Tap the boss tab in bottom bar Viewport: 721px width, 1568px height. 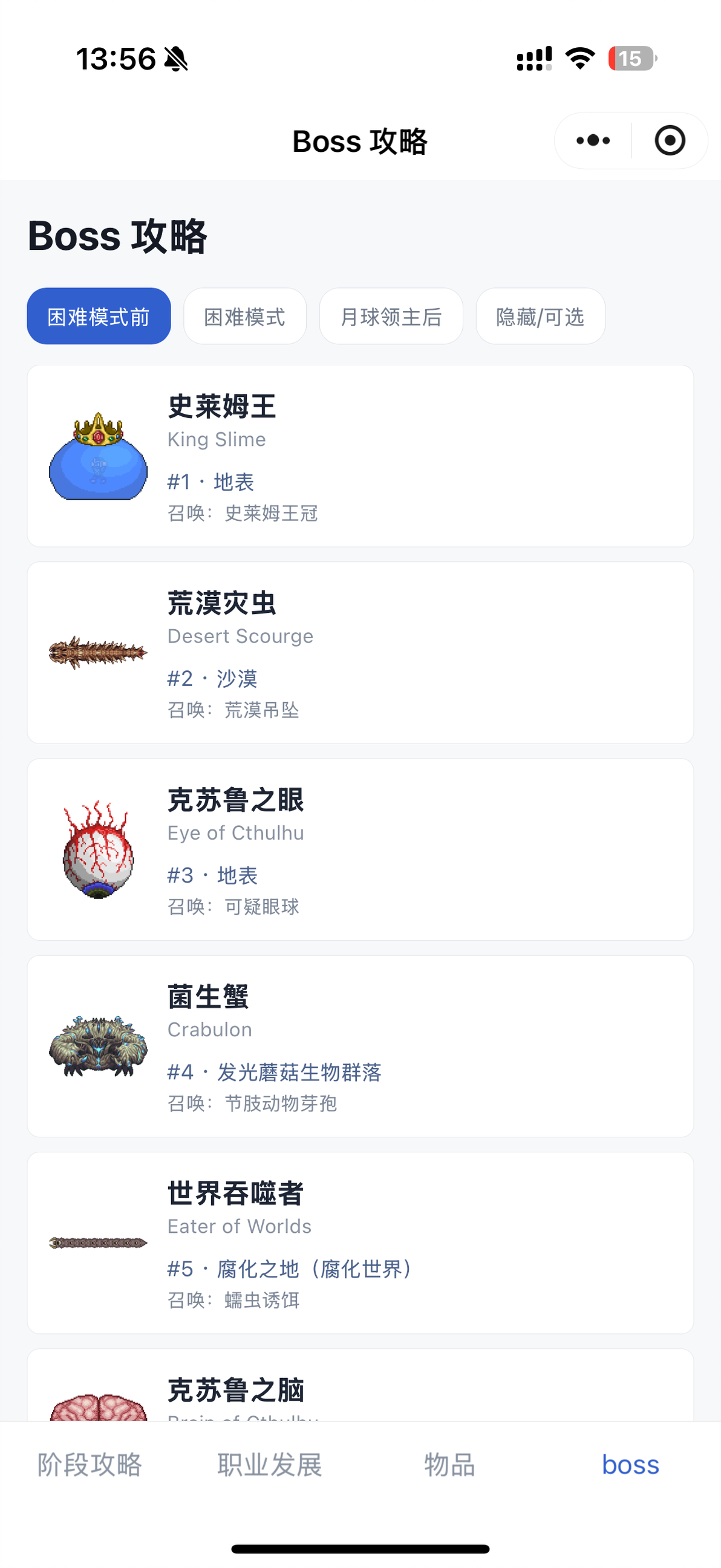tap(630, 1465)
